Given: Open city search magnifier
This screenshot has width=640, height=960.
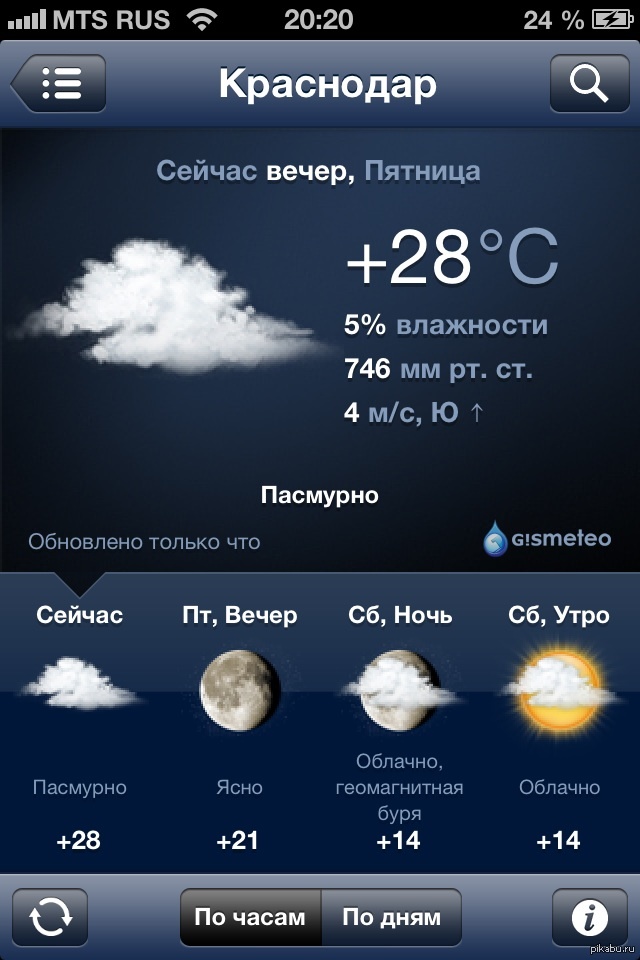Looking at the screenshot, I should point(589,84).
